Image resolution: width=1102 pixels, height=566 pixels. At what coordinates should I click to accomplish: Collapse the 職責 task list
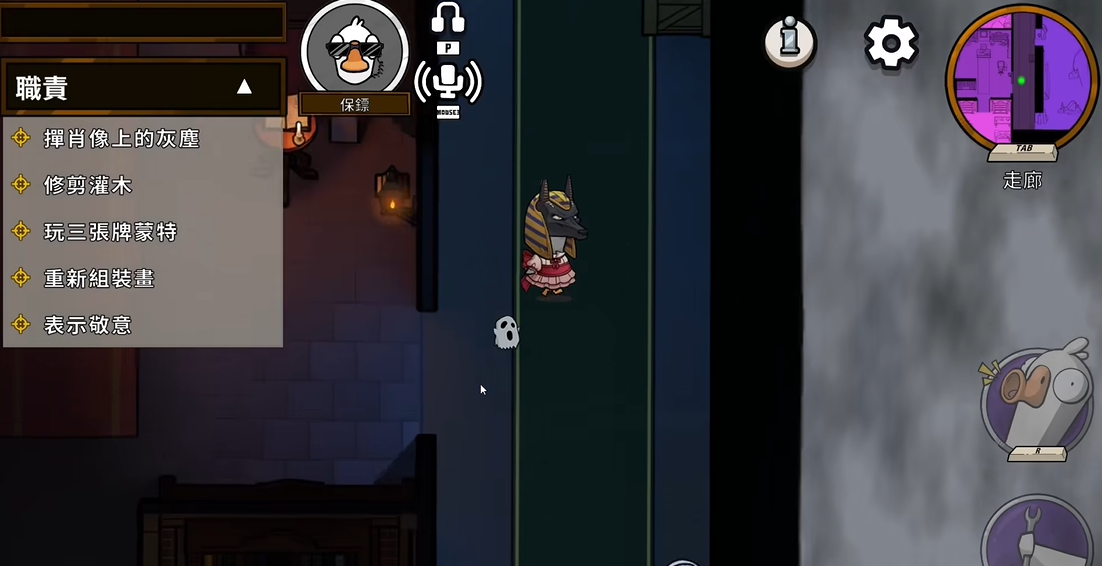coord(244,87)
